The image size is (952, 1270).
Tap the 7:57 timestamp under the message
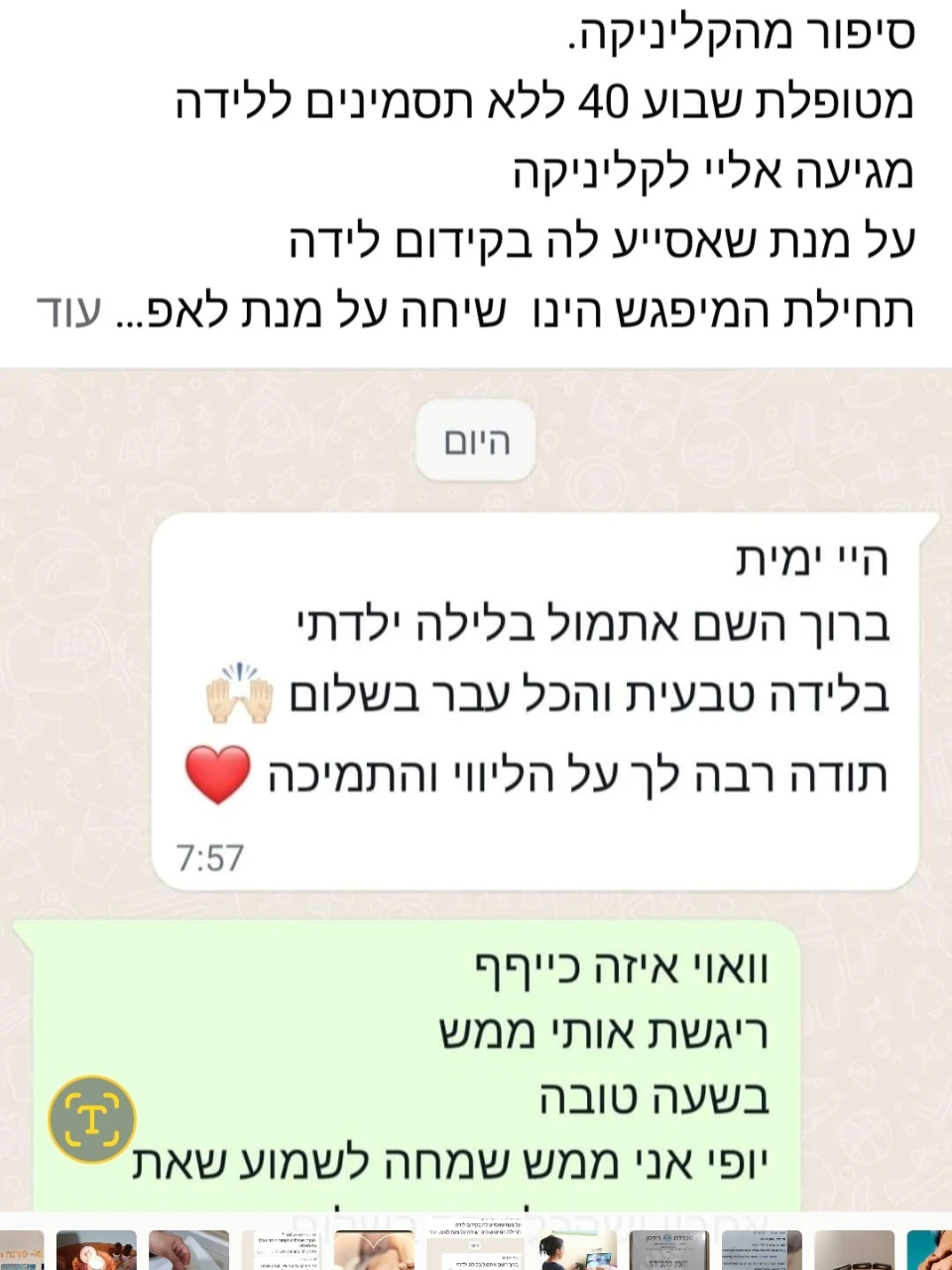point(208,856)
